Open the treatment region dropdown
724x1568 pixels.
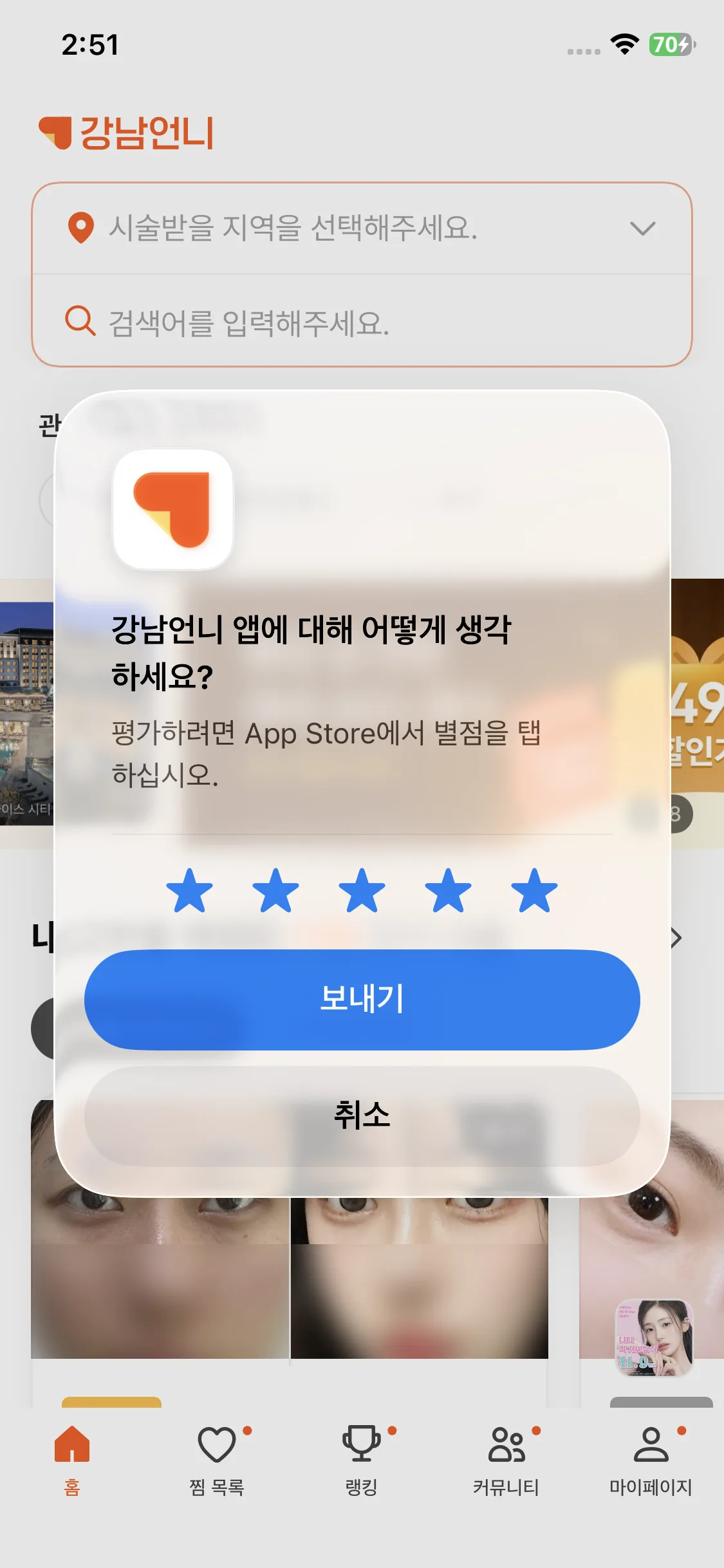(362, 229)
